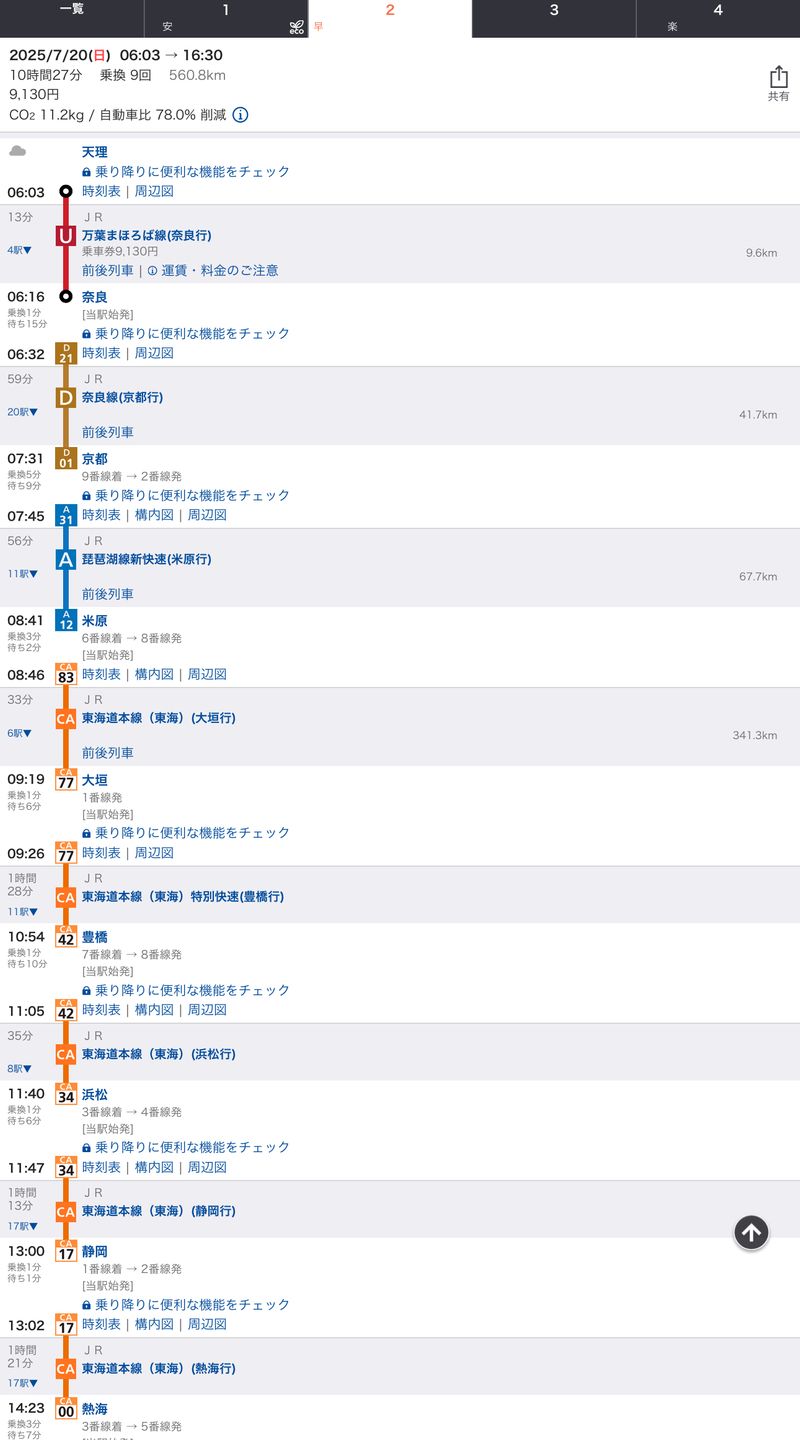
Task: Expand the 11駅 stops on 特別快速(豊橋行)
Action: point(23,912)
